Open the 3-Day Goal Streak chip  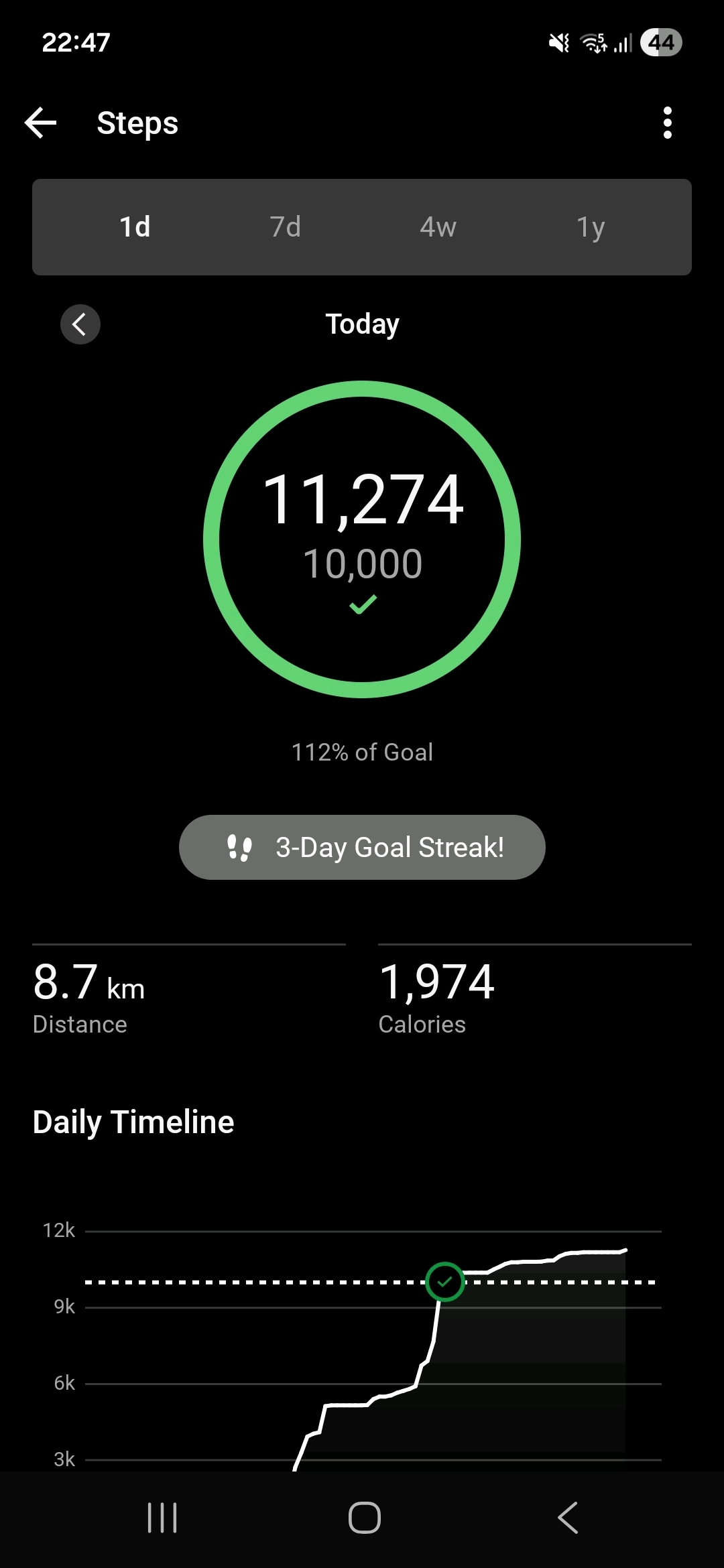pyautogui.click(x=362, y=847)
